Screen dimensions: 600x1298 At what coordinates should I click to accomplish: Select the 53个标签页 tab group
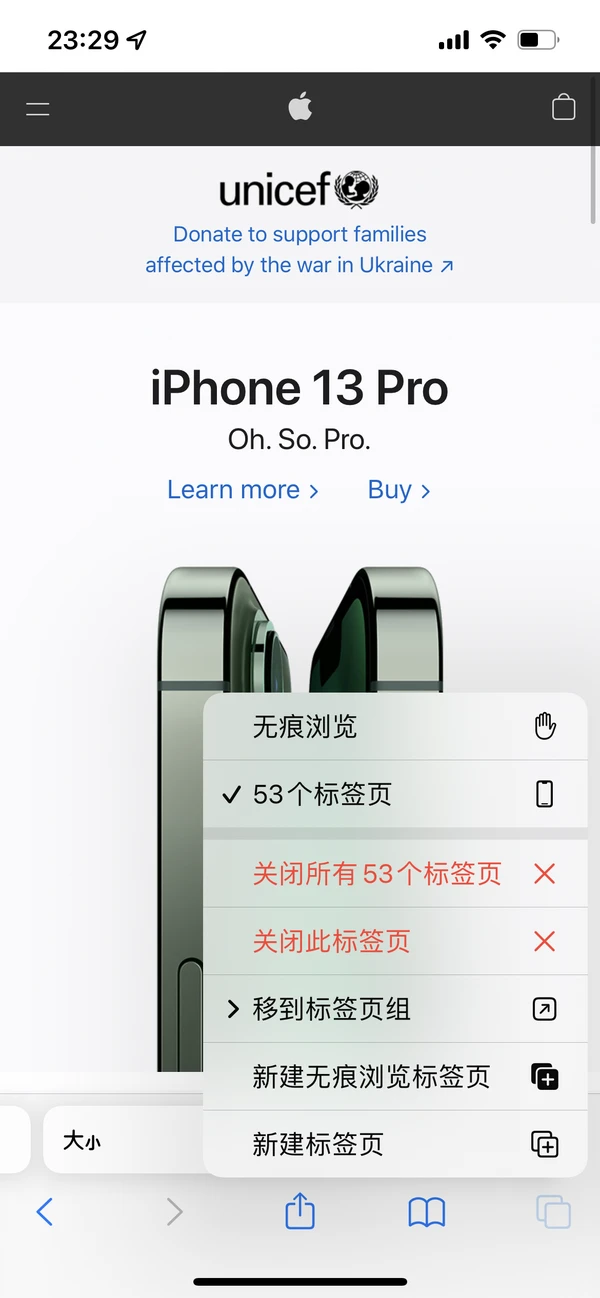pos(395,795)
